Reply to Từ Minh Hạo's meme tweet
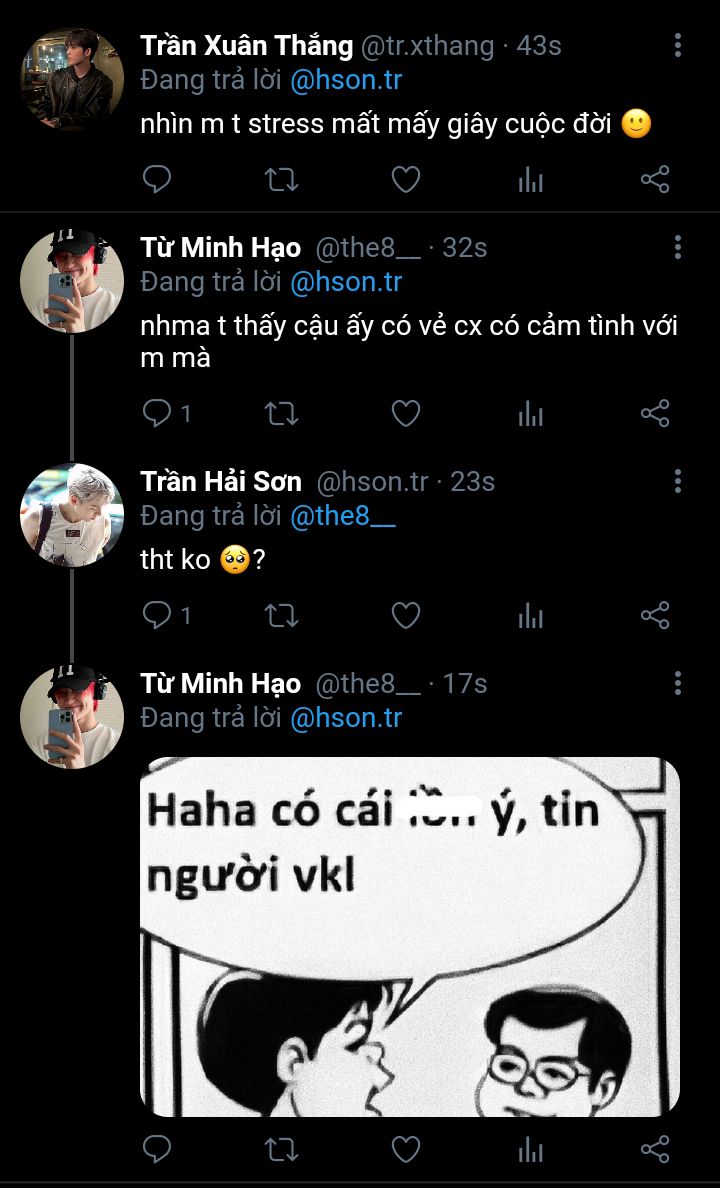The height and width of the screenshot is (1188, 720). click(x=157, y=1149)
